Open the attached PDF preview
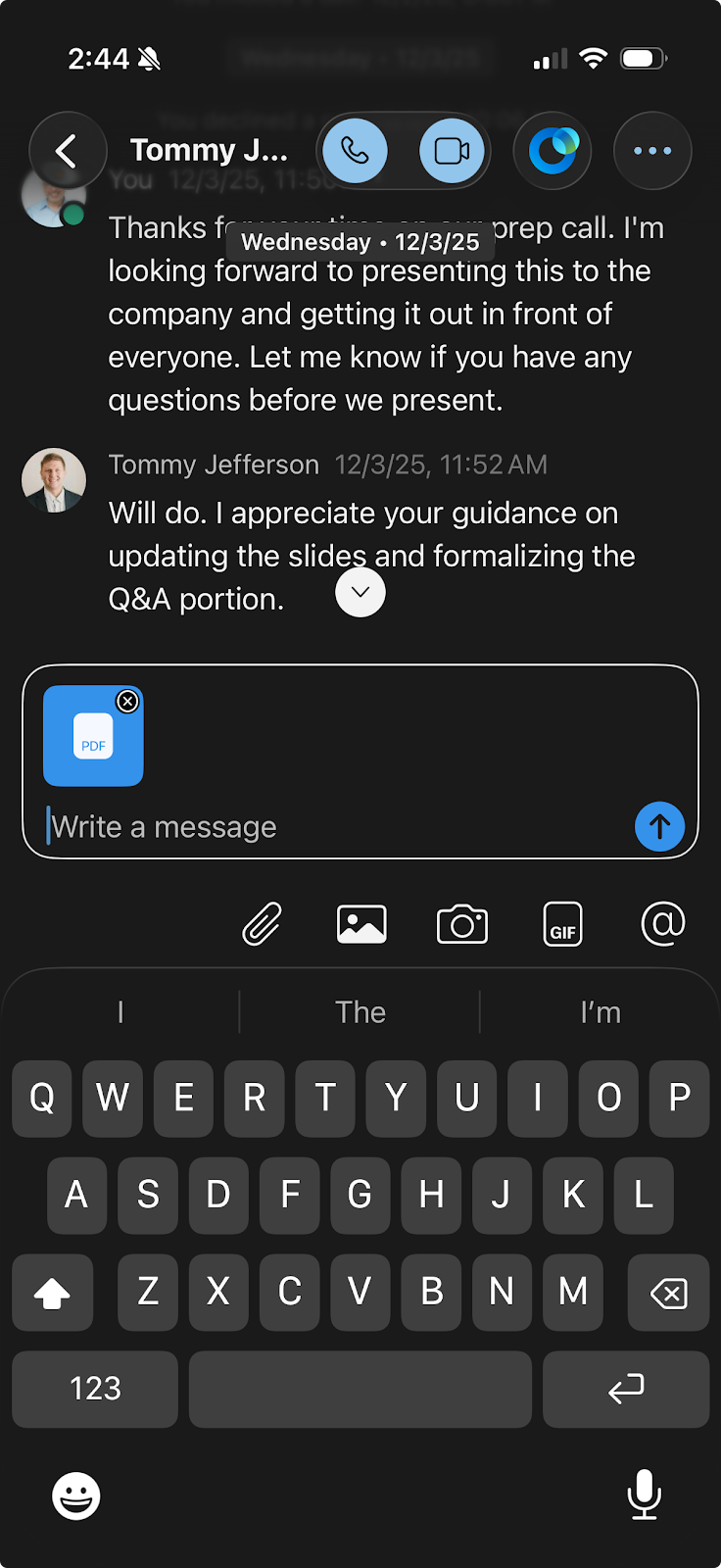The image size is (721, 1568). click(93, 737)
